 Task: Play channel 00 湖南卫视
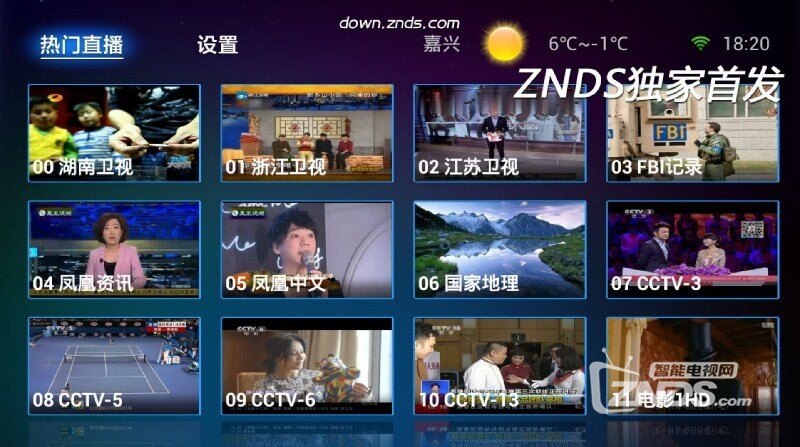click(113, 132)
